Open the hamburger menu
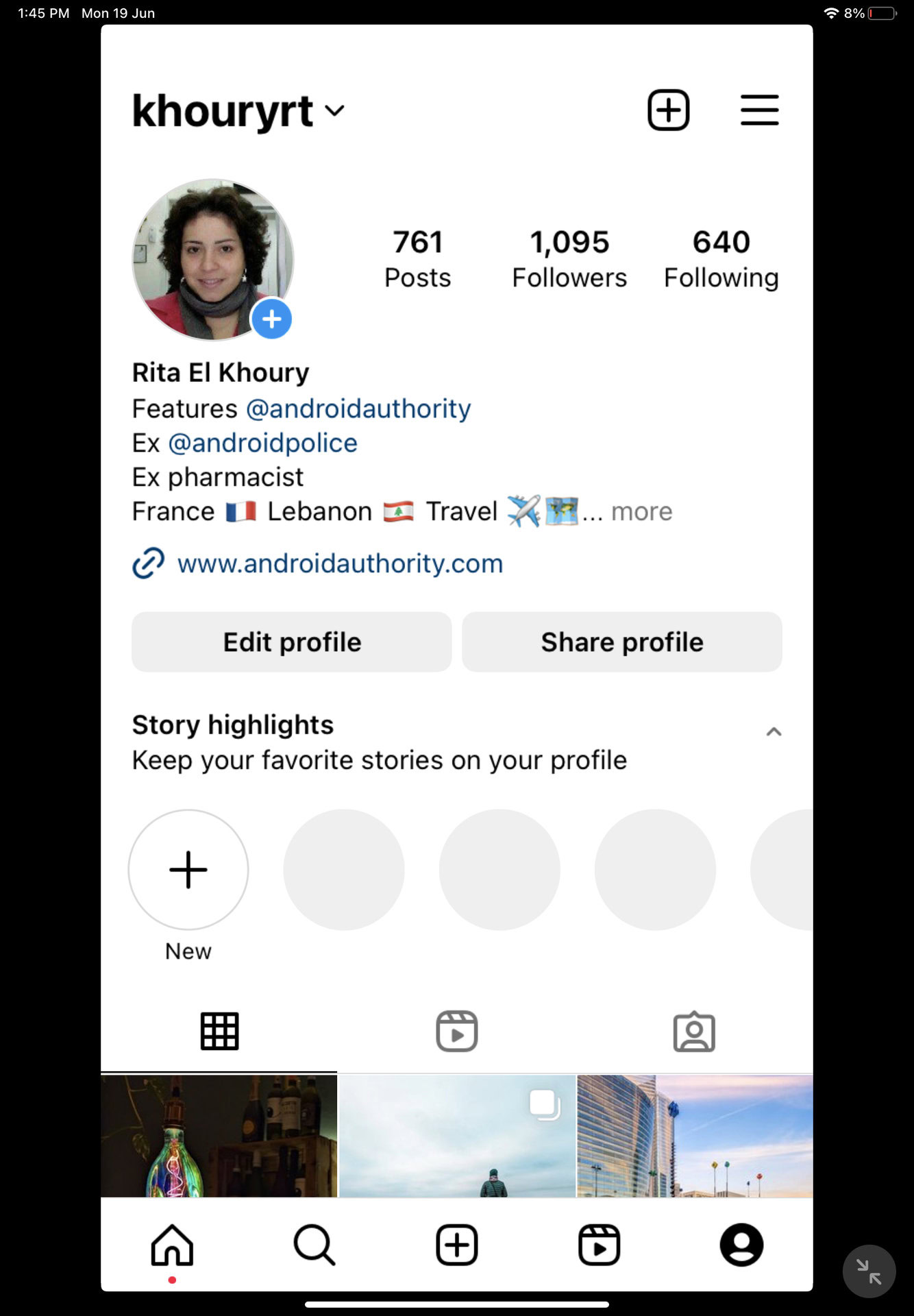This screenshot has height=1316, width=914. pos(759,110)
